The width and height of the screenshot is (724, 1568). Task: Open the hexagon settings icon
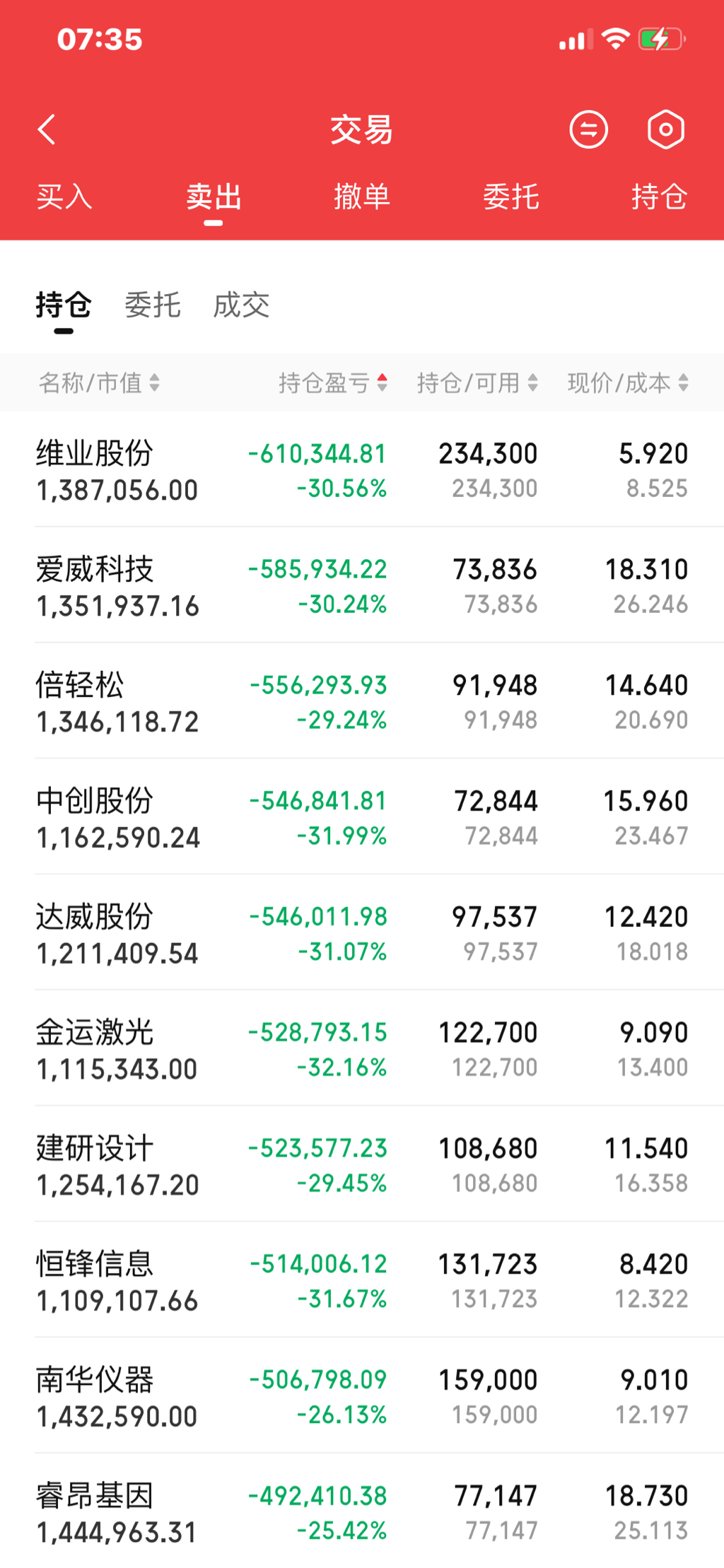(x=665, y=129)
